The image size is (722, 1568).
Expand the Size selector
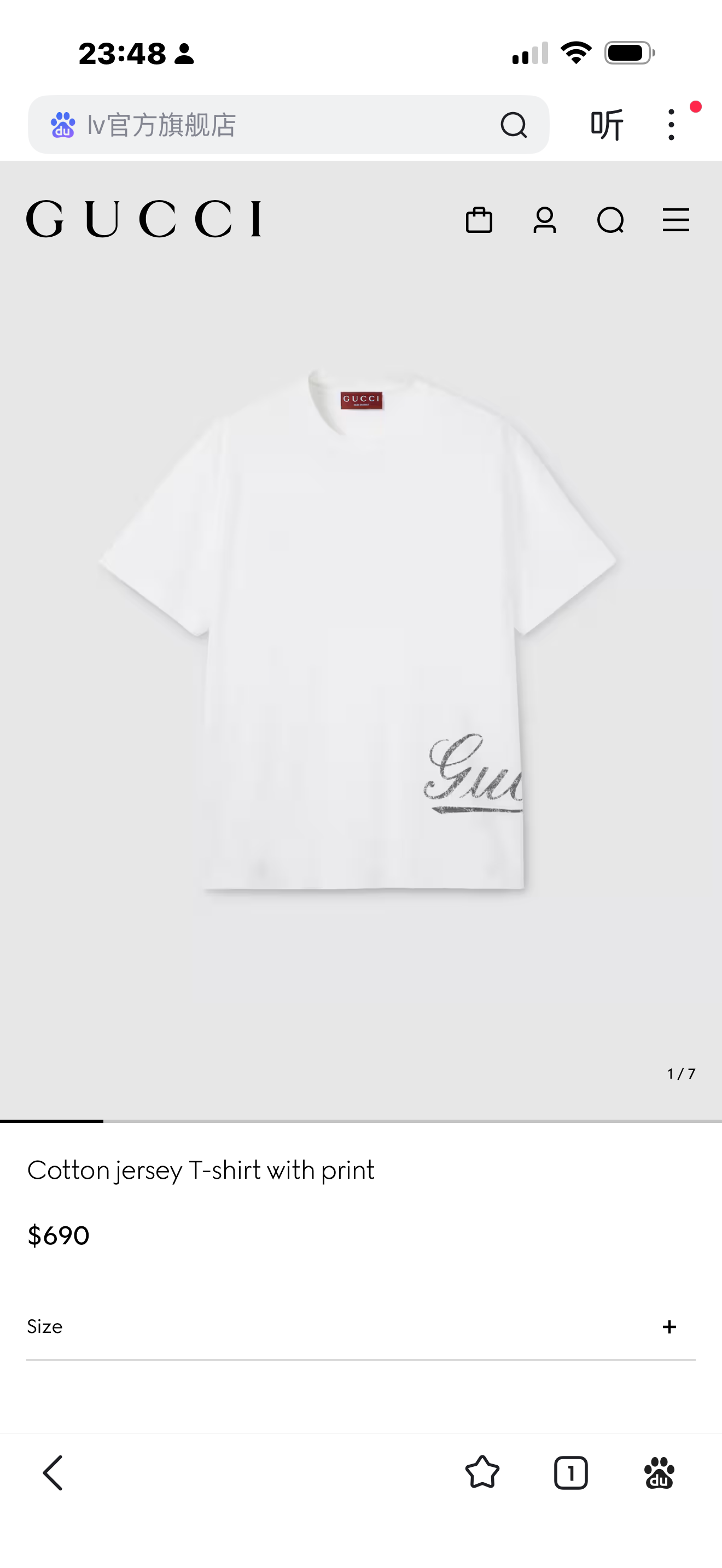[361, 1327]
